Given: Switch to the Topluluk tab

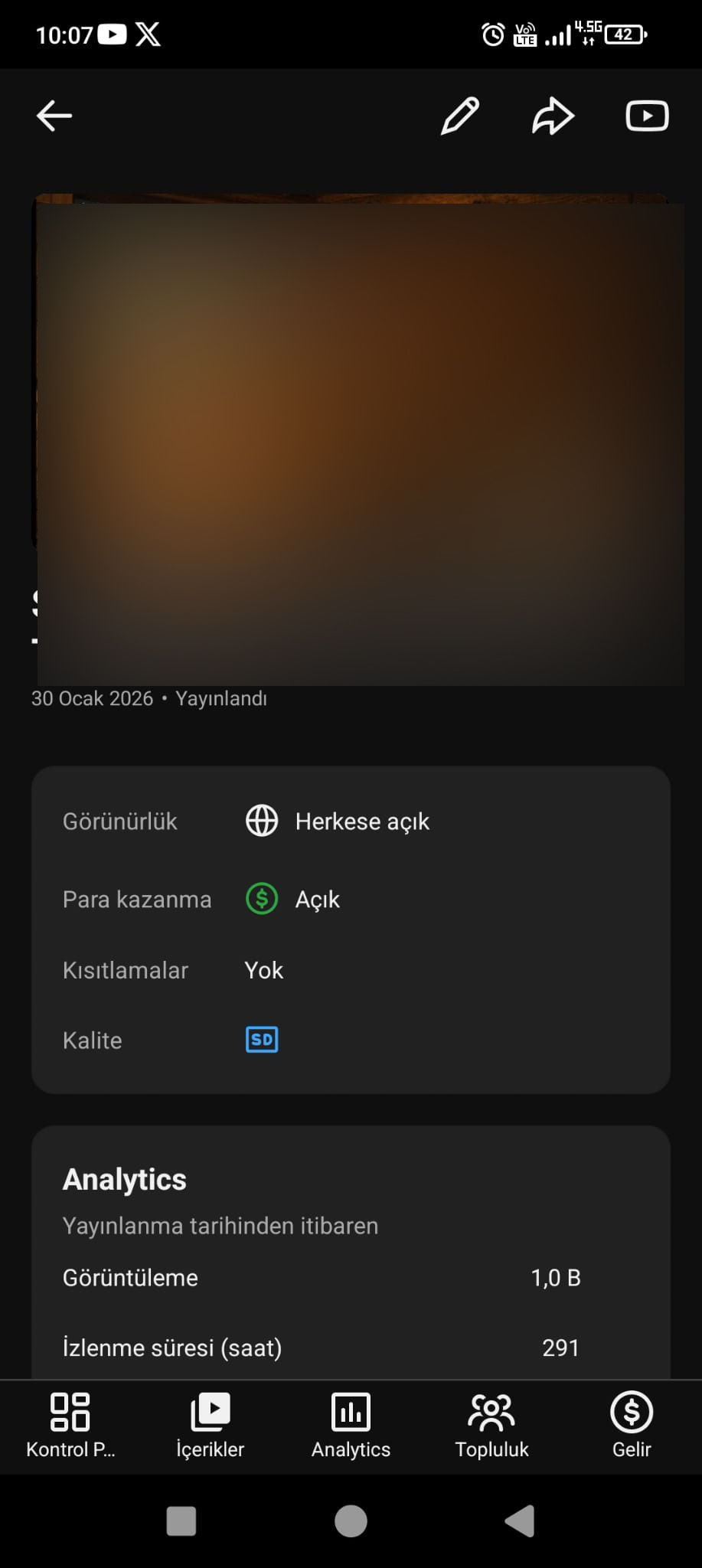Looking at the screenshot, I should 491,1426.
